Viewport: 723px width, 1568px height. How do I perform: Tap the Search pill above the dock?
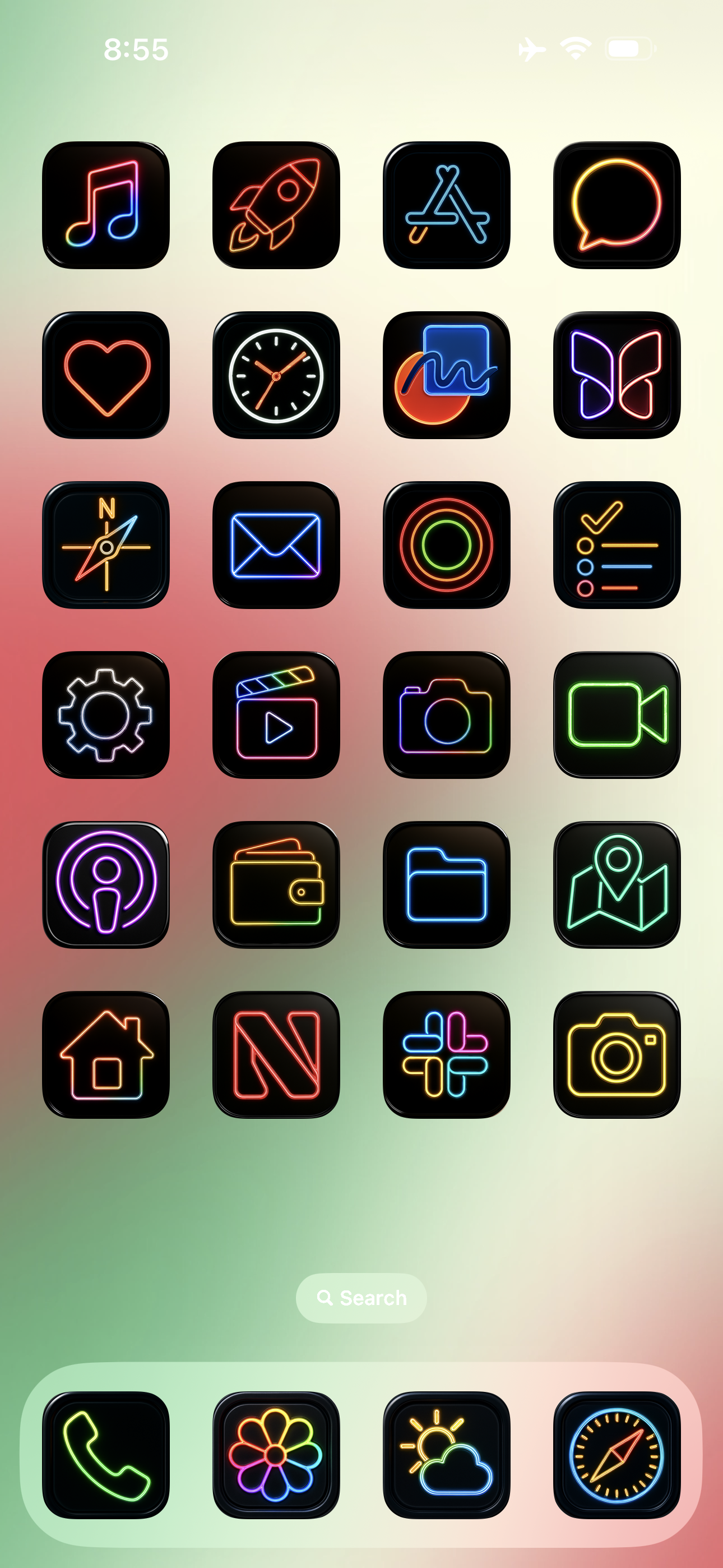click(x=361, y=1298)
